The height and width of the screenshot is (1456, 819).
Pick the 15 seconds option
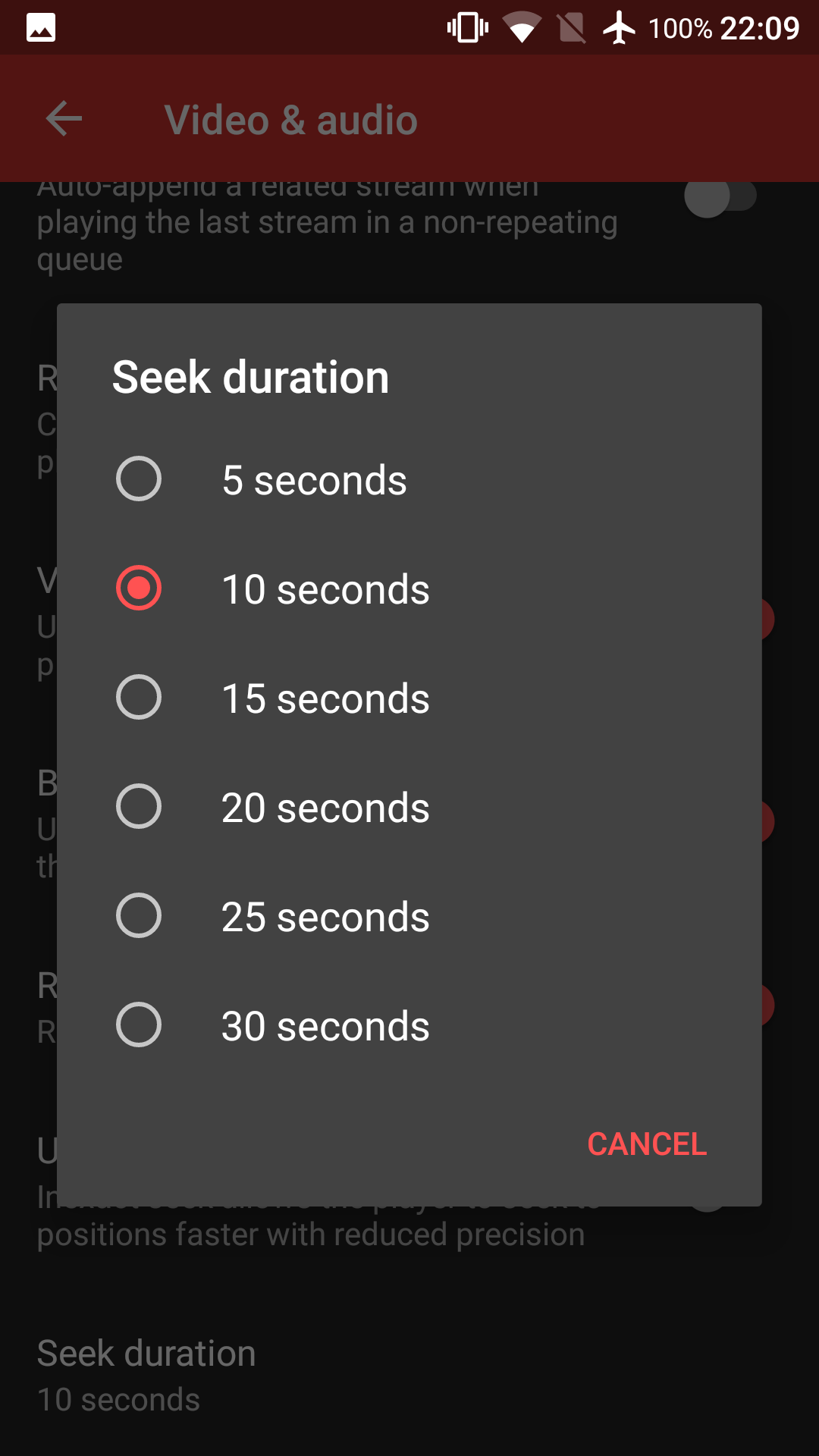click(409, 698)
